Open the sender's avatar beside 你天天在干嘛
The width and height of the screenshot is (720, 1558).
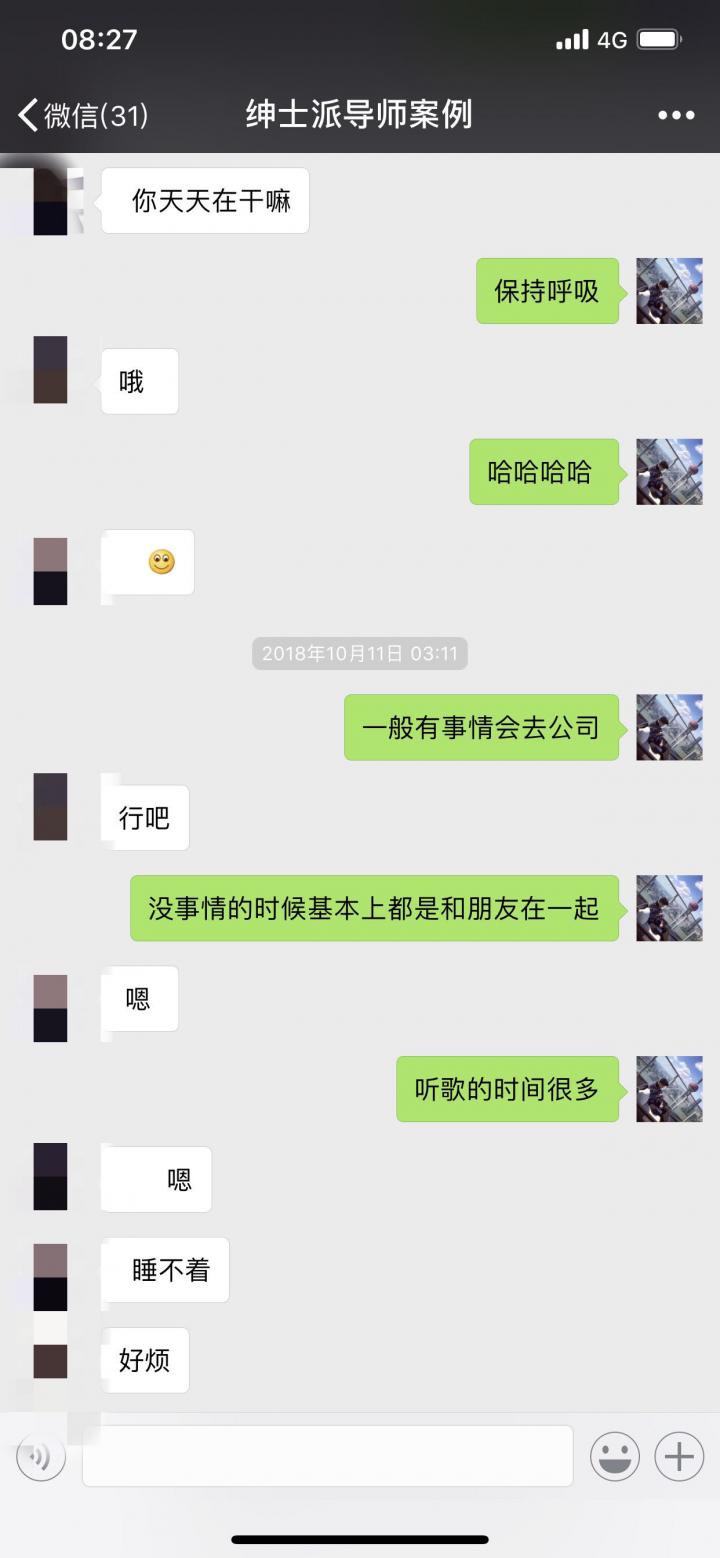point(51,201)
